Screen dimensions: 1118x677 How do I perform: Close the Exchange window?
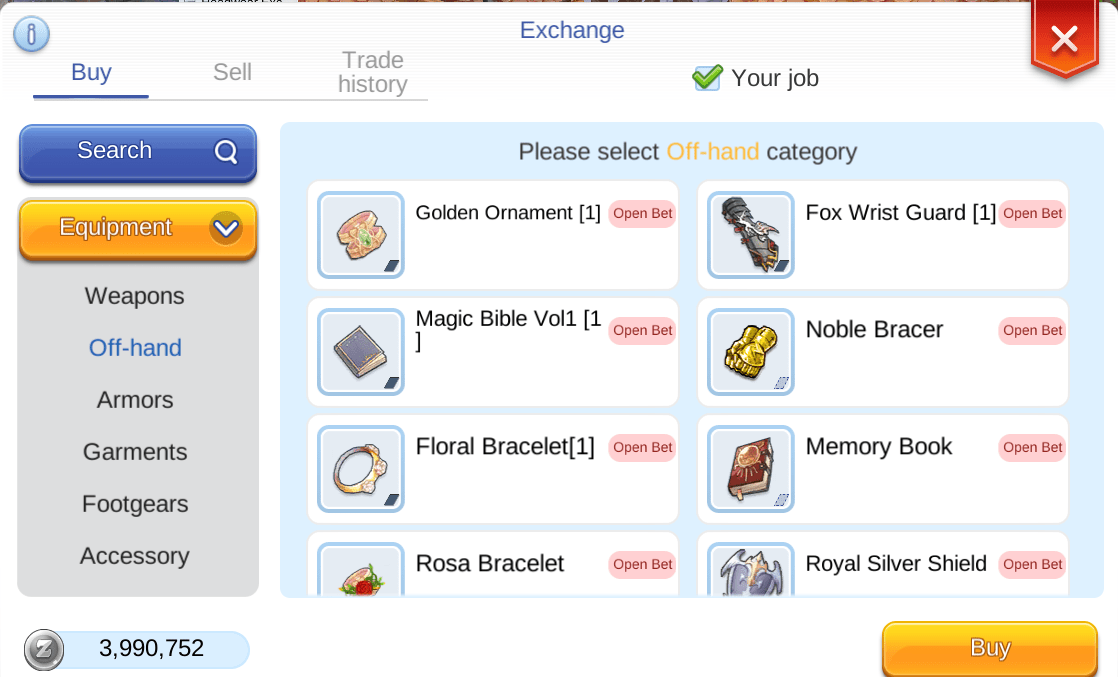[1064, 40]
